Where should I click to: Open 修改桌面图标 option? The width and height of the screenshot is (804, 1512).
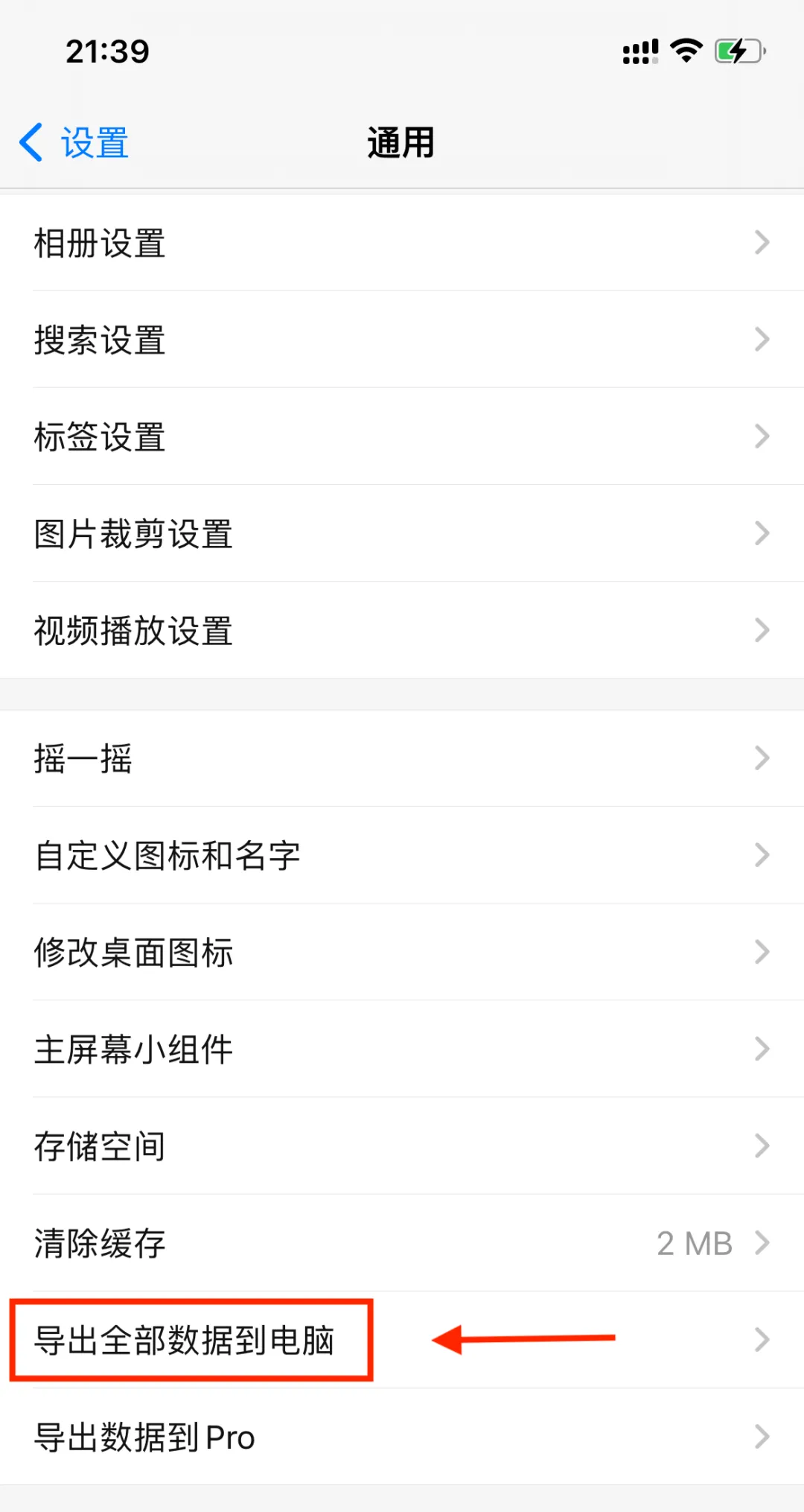point(134,953)
